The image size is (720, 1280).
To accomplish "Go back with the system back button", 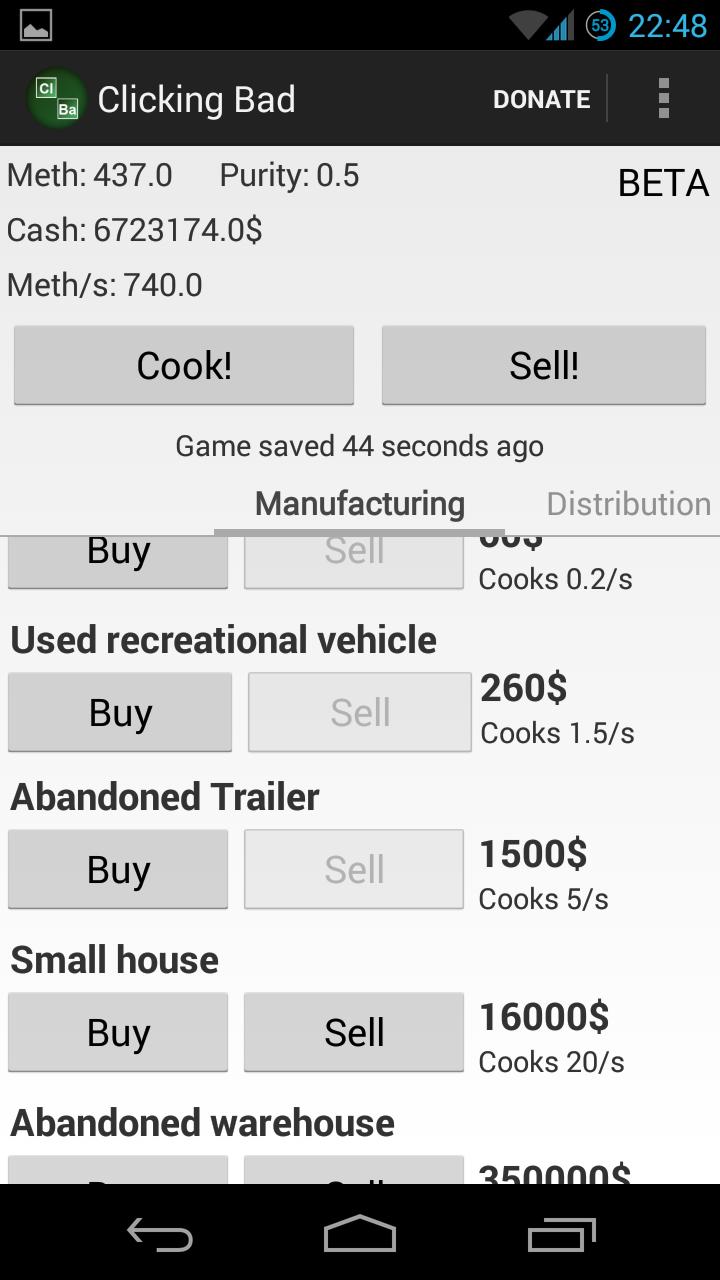I will [x=160, y=1234].
